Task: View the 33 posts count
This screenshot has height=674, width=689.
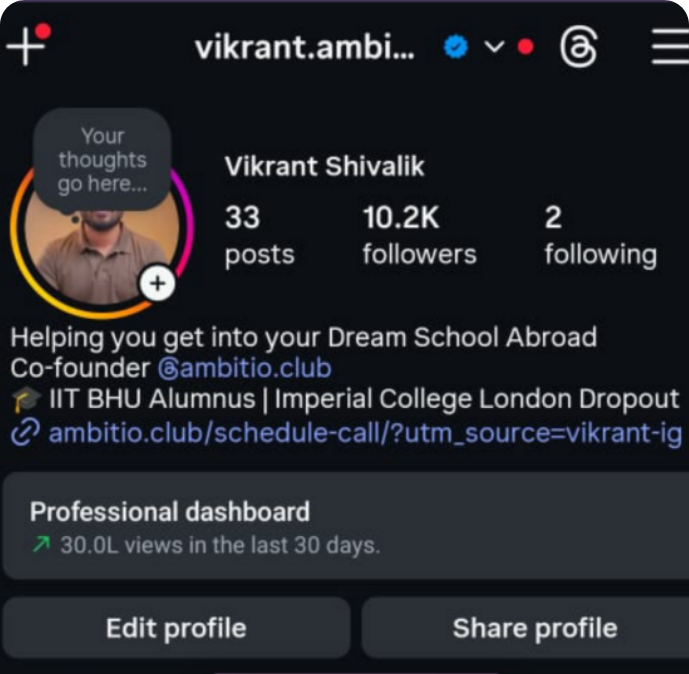Action: (260, 236)
